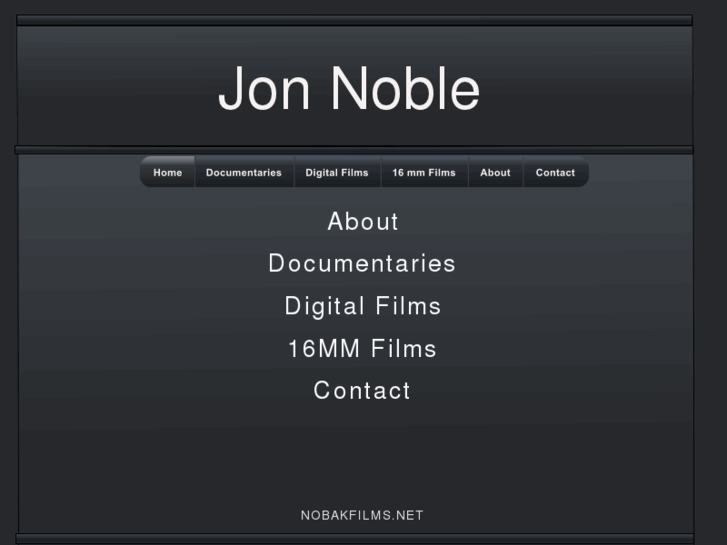Open 16 mm Films in navigation bar
727x545 pixels.
pos(424,172)
